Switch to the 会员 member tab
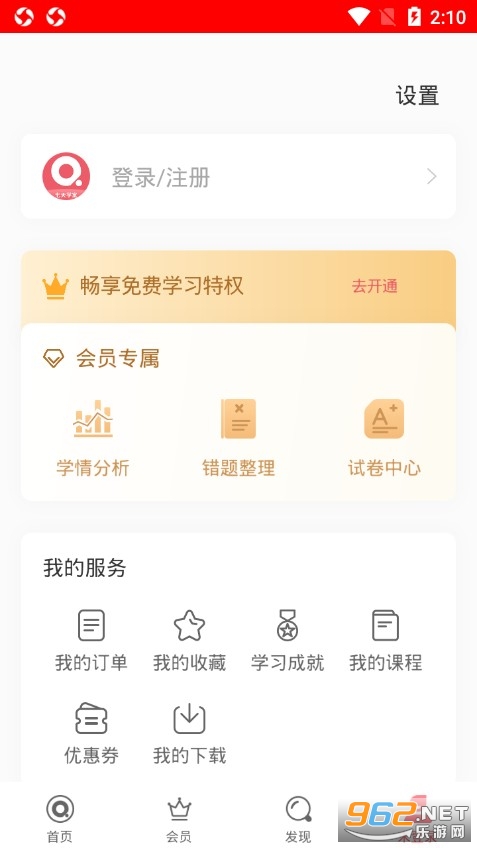Image resolution: width=477 pixels, height=848 pixels. 179,819
